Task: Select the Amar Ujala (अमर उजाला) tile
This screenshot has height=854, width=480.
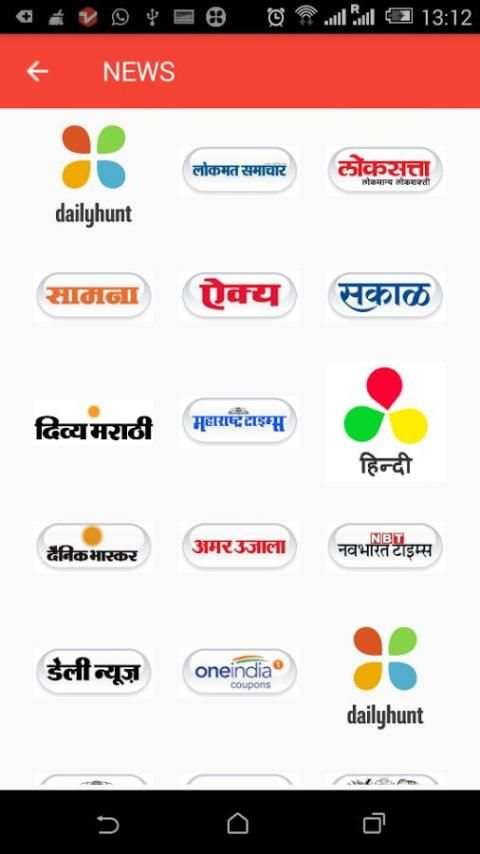Action: click(x=239, y=546)
